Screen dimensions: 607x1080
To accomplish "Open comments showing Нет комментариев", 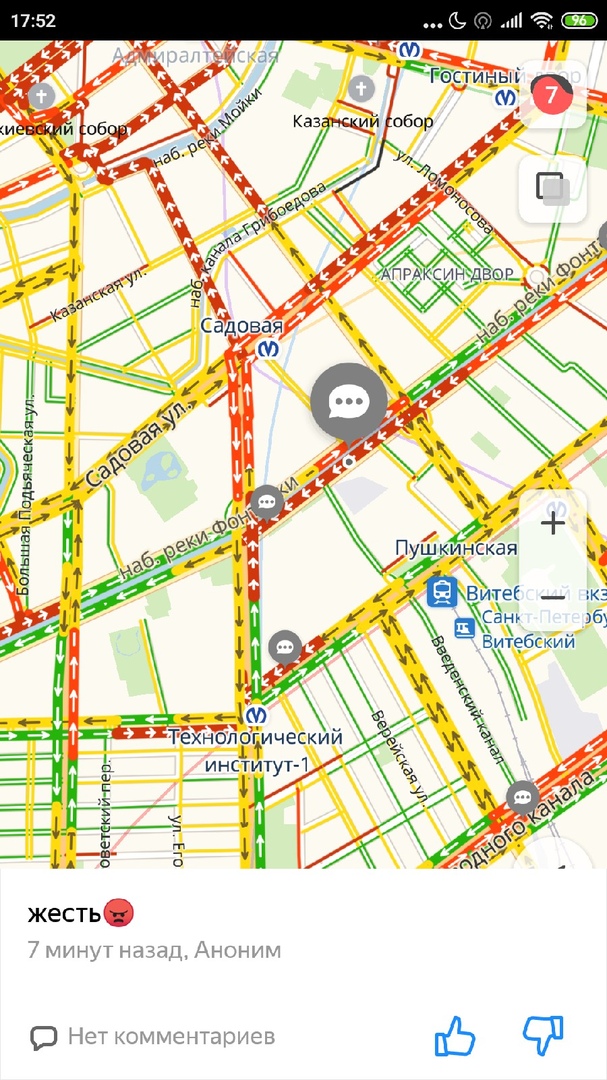I will pyautogui.click(x=152, y=1037).
